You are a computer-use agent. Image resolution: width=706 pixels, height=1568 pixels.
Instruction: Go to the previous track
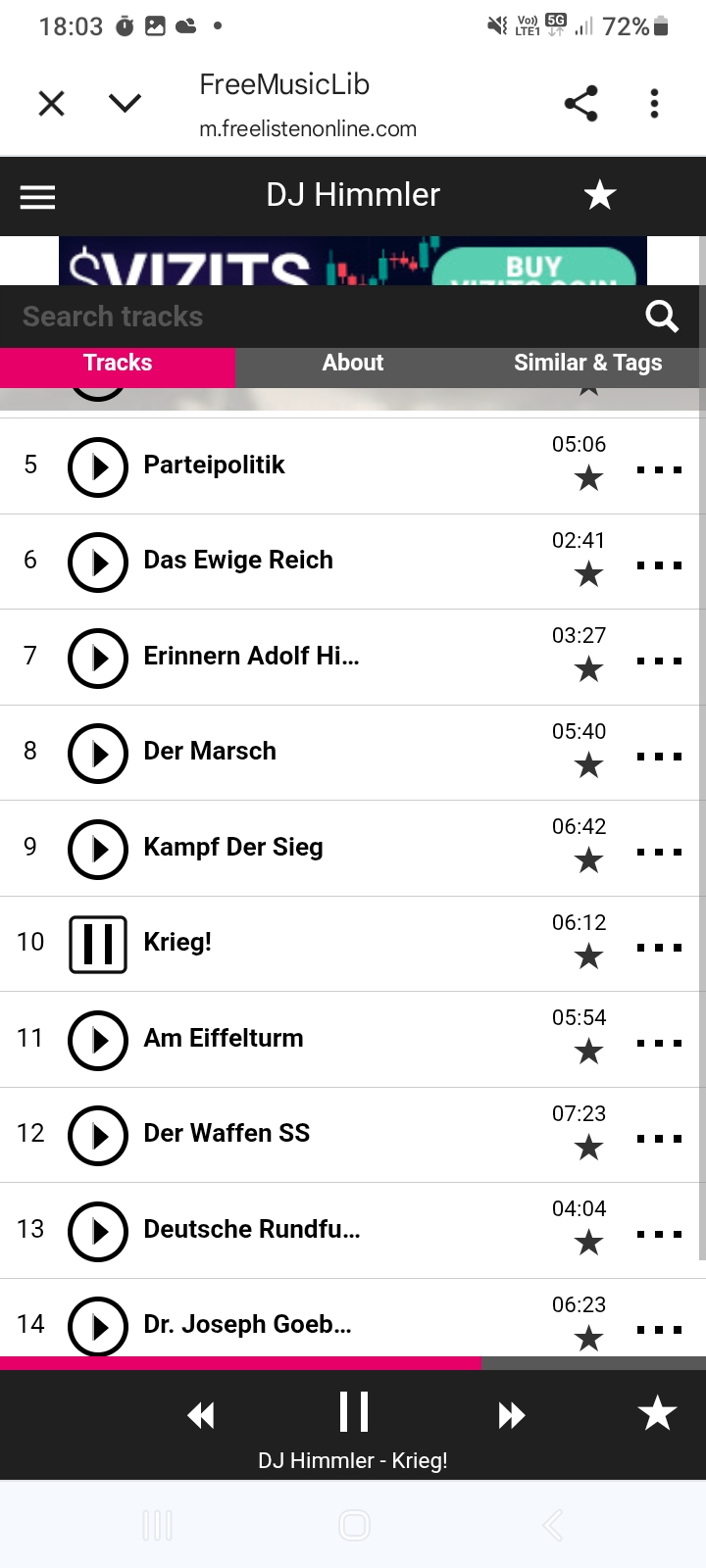pos(201,1415)
